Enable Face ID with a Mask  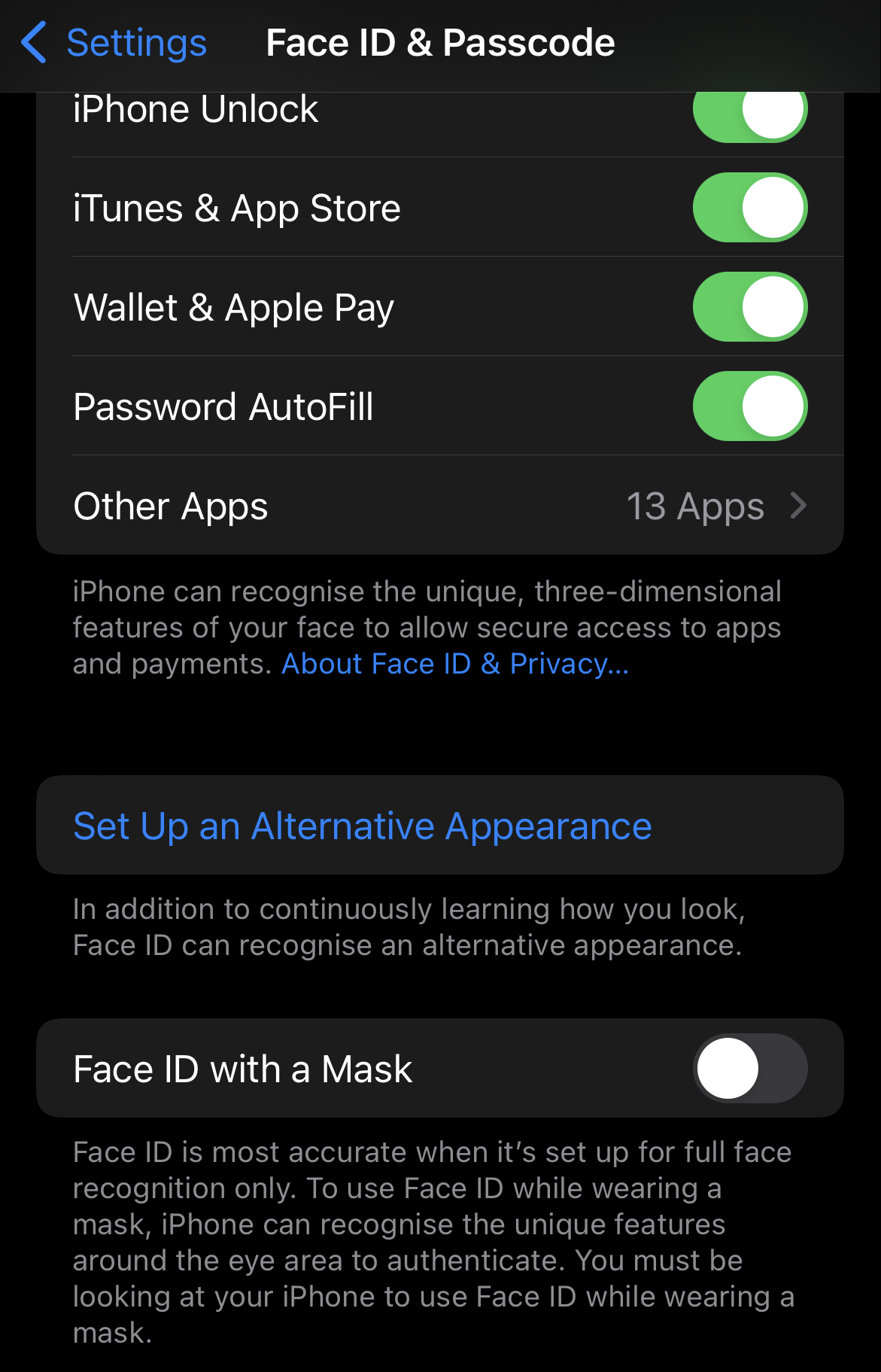coord(749,1069)
